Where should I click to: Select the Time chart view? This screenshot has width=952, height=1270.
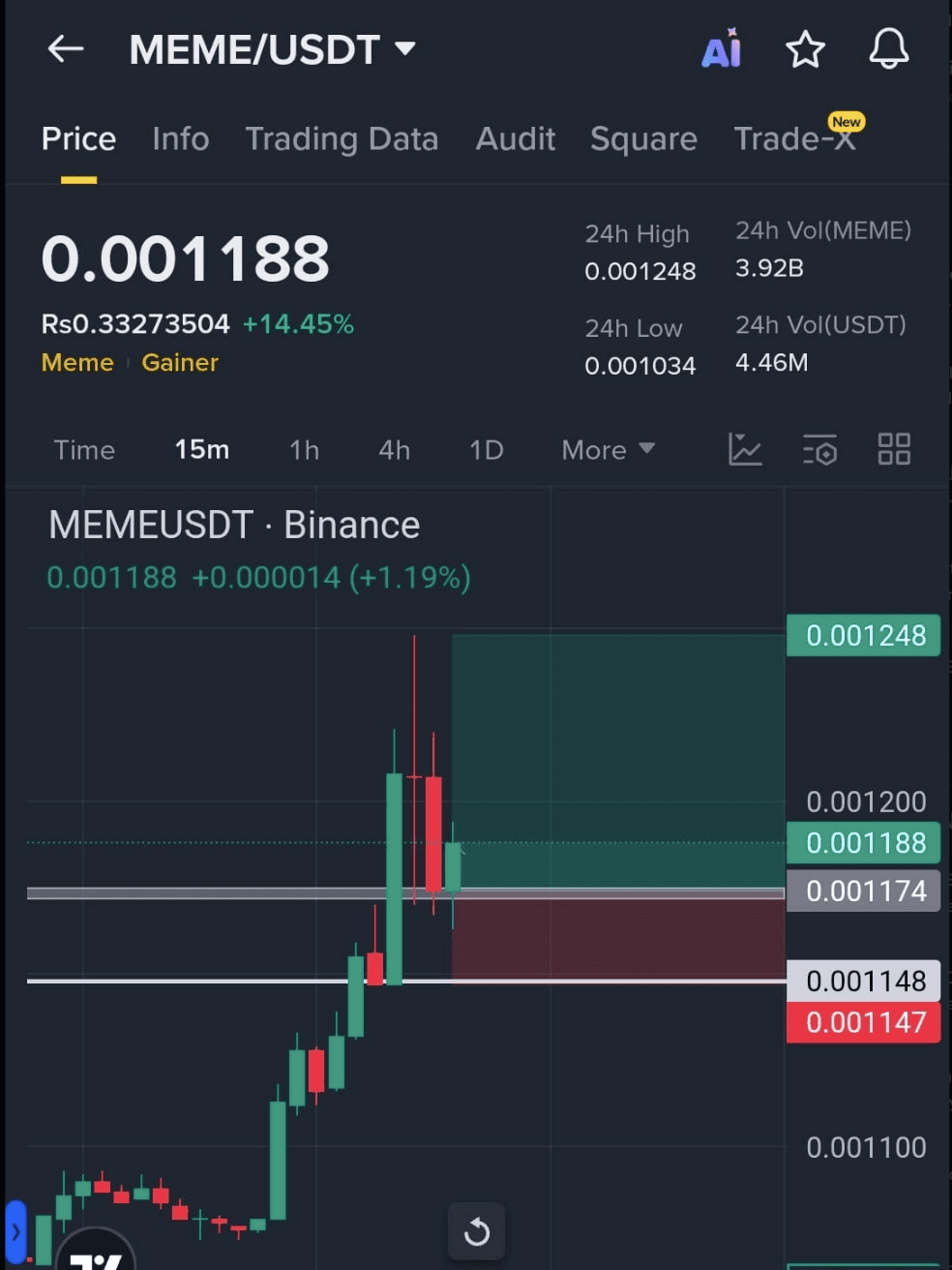[x=84, y=450]
